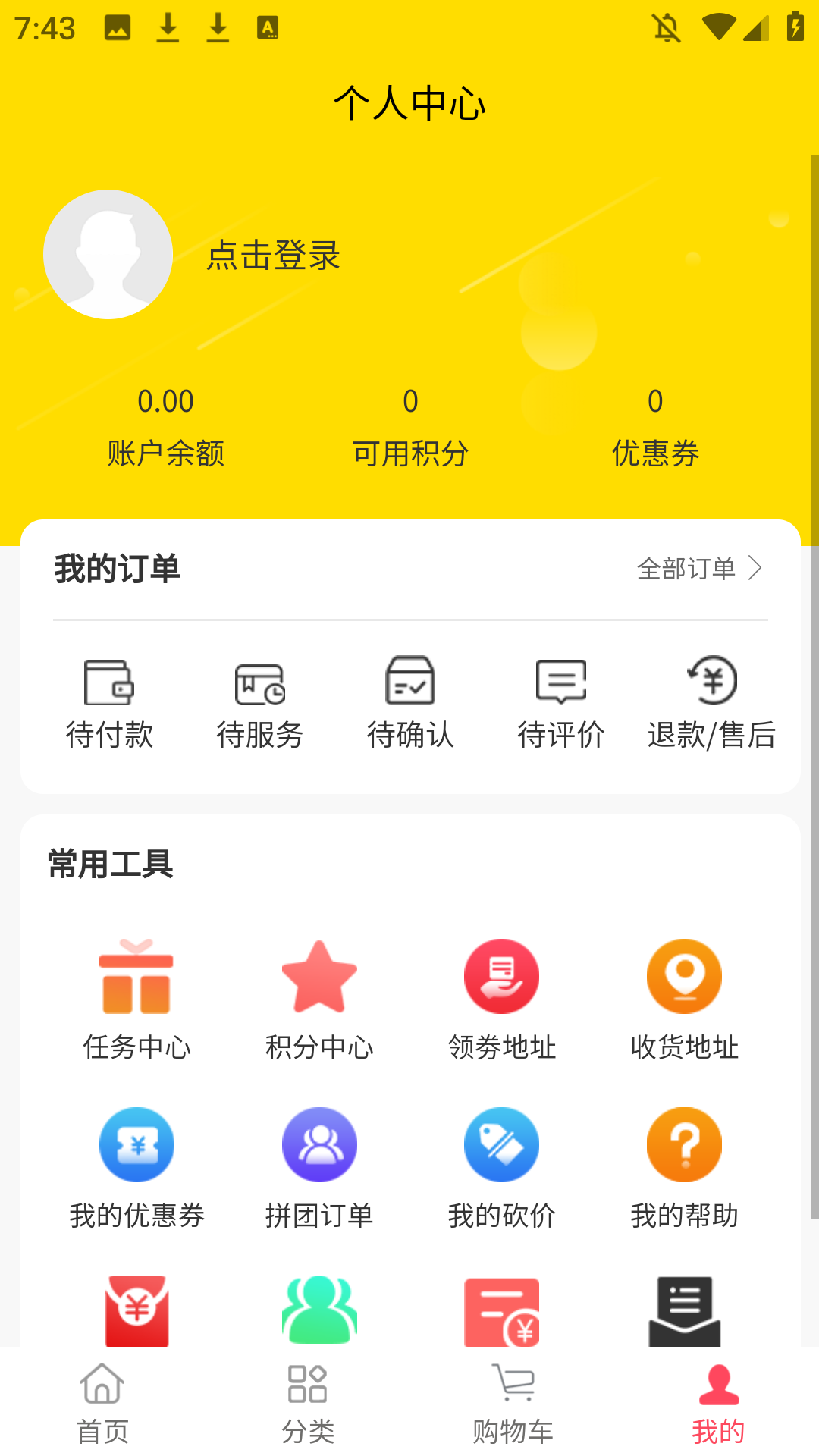The image size is (819, 1456).
Task: Open 全部订单 to view all orders
Action: coord(699,569)
